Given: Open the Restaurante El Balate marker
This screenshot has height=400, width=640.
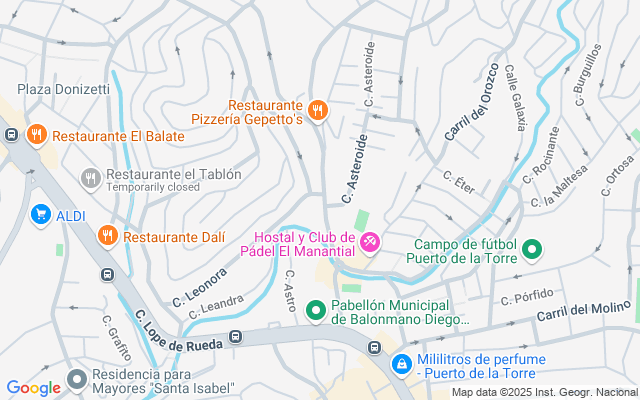Looking at the screenshot, I should [37, 135].
